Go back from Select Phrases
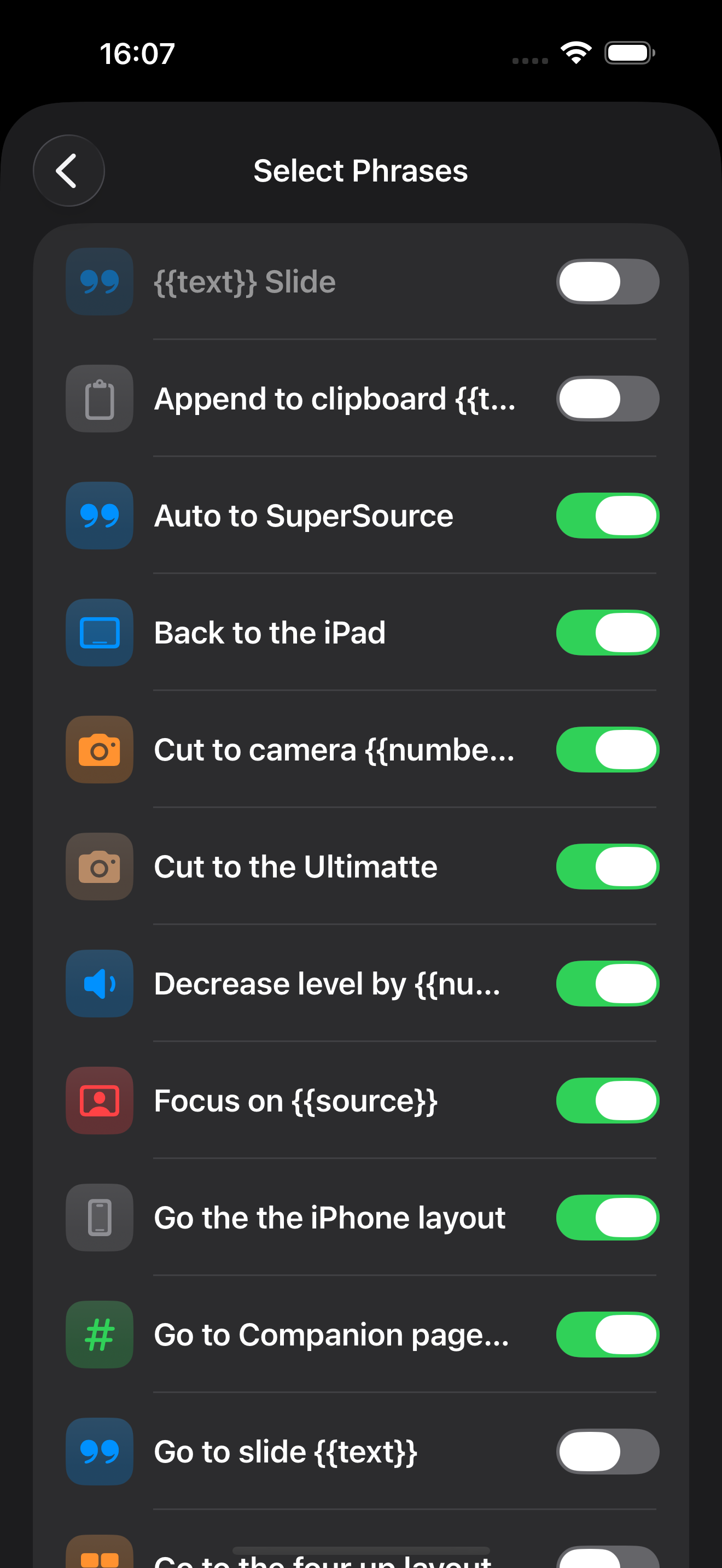722x1568 pixels. pyautogui.click(x=68, y=171)
